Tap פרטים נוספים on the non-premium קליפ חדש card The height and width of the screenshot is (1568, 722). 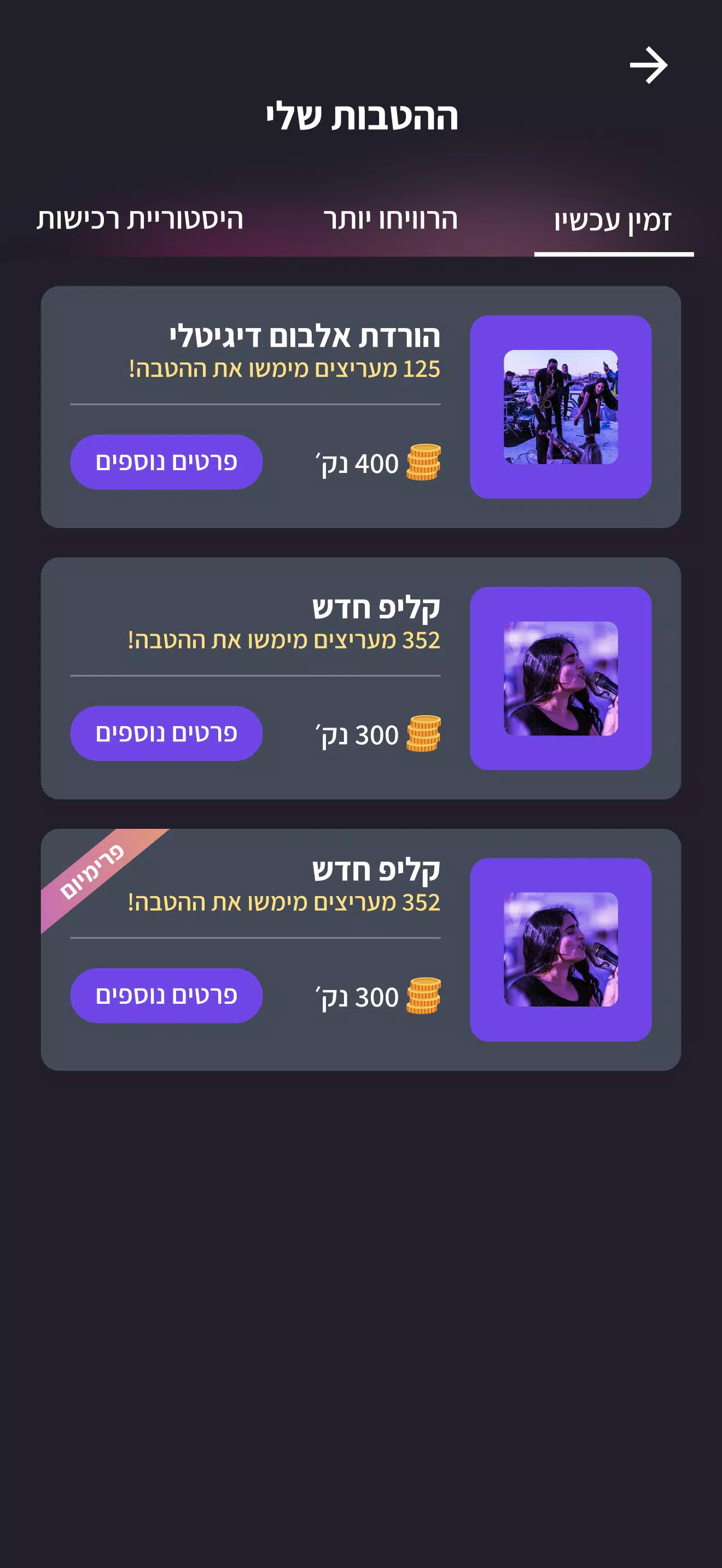[166, 733]
